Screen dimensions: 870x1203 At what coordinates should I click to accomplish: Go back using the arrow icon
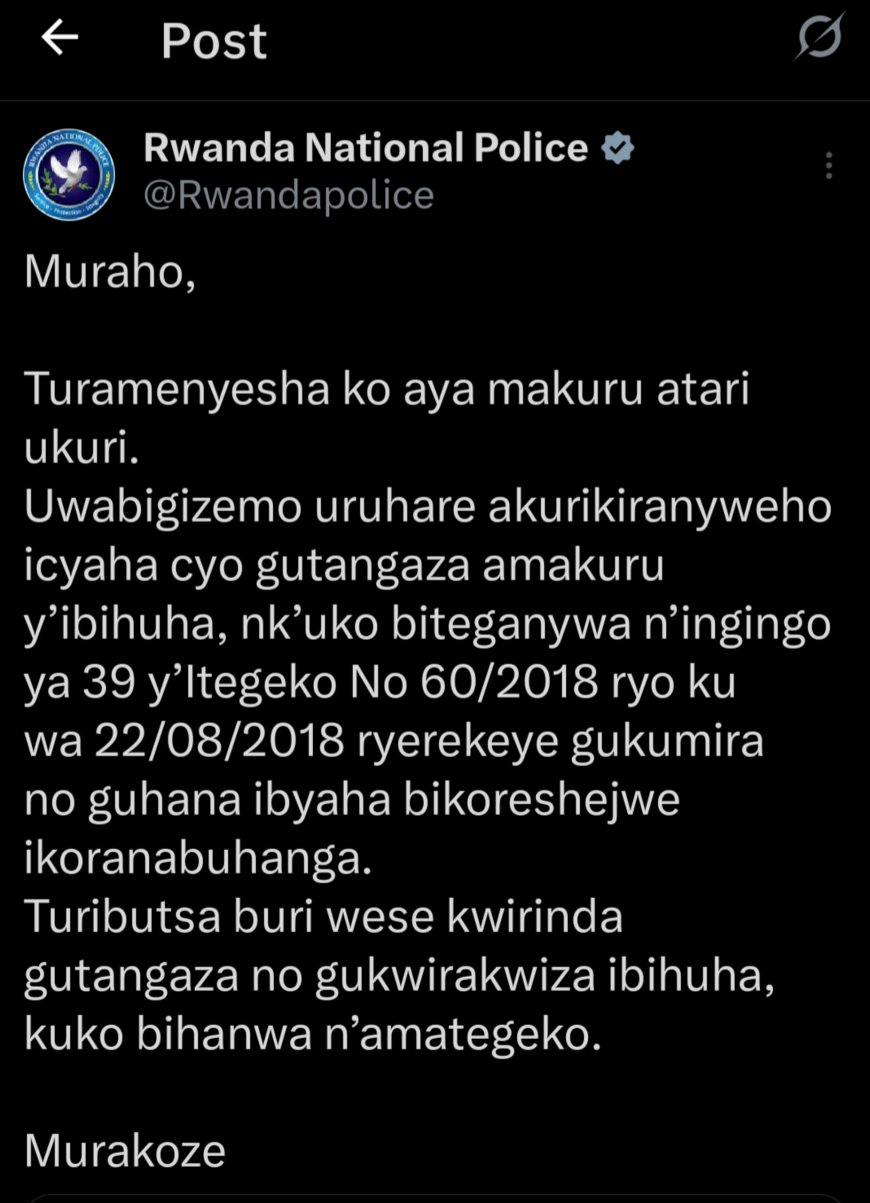pos(60,39)
